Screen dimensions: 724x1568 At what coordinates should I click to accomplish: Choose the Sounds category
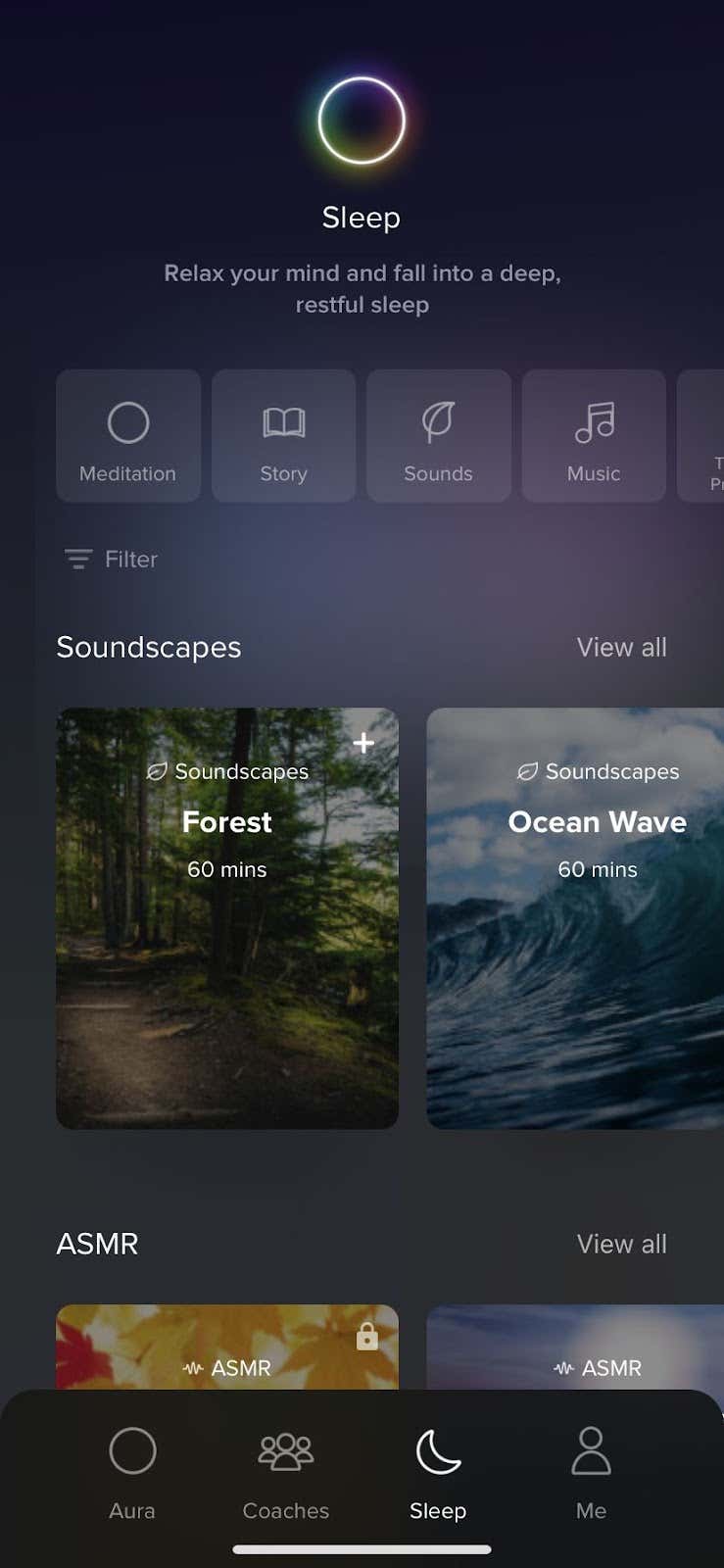pos(438,436)
